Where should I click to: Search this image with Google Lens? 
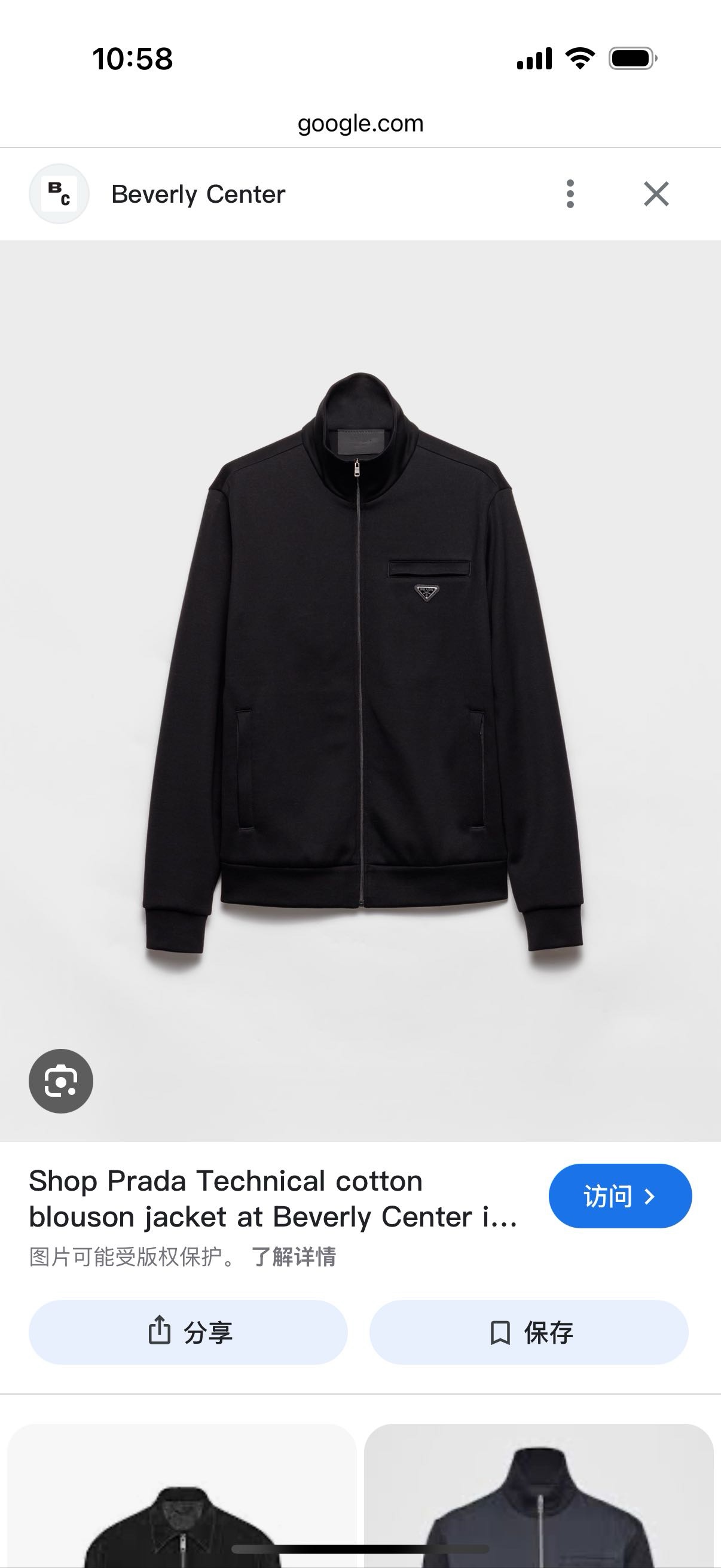(61, 1081)
